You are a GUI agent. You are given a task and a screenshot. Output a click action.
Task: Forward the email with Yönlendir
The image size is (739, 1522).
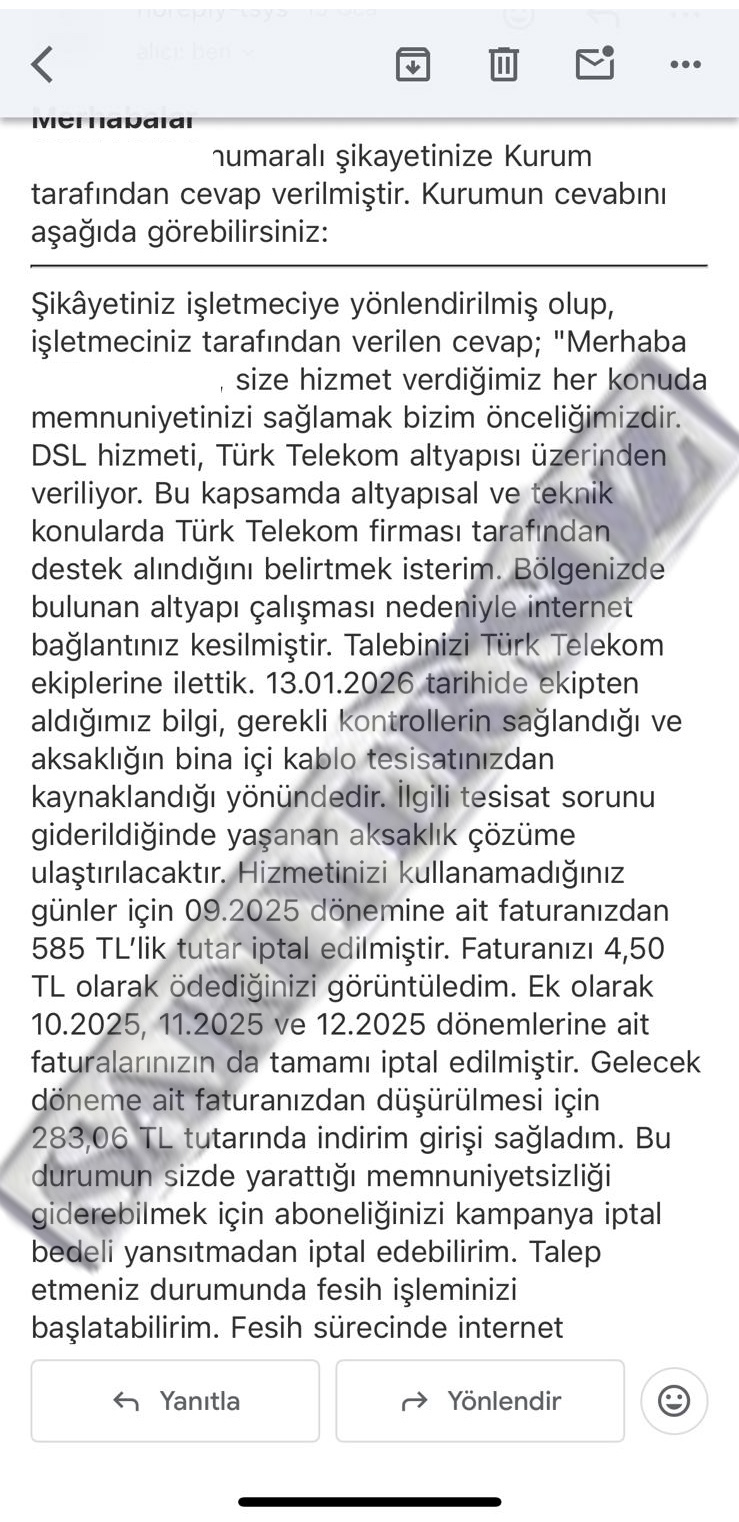(x=480, y=1401)
